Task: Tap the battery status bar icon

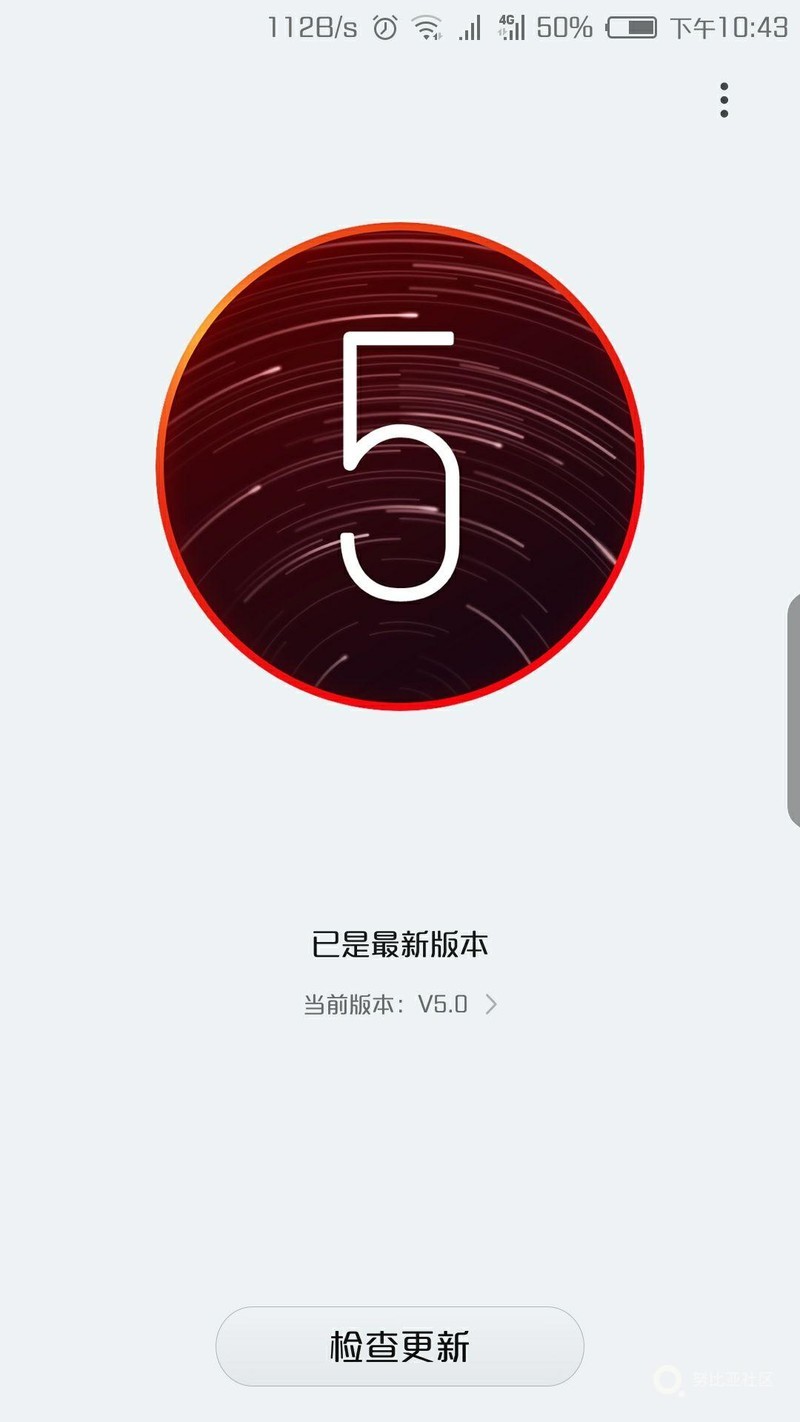Action: [630, 27]
